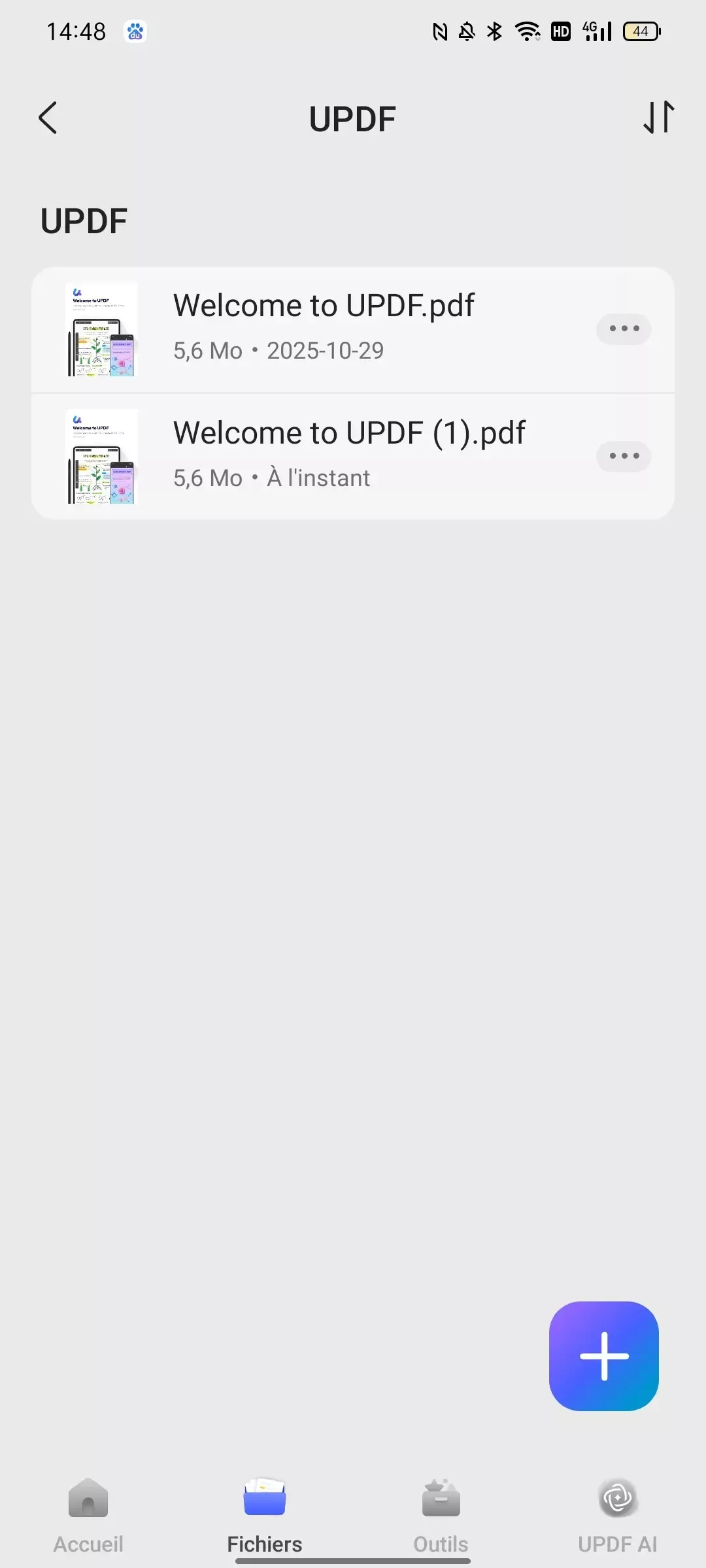Image resolution: width=706 pixels, height=1568 pixels.
Task: Open Welcome to UPDF (1).pdf
Action: coord(348,432)
